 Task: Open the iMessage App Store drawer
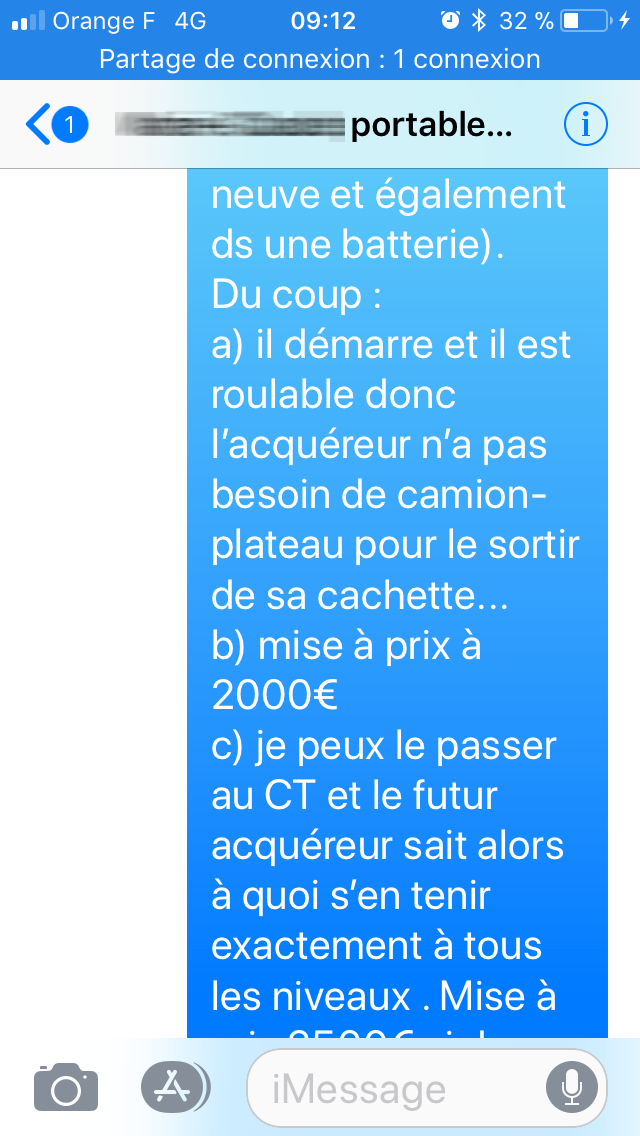tap(175, 1087)
